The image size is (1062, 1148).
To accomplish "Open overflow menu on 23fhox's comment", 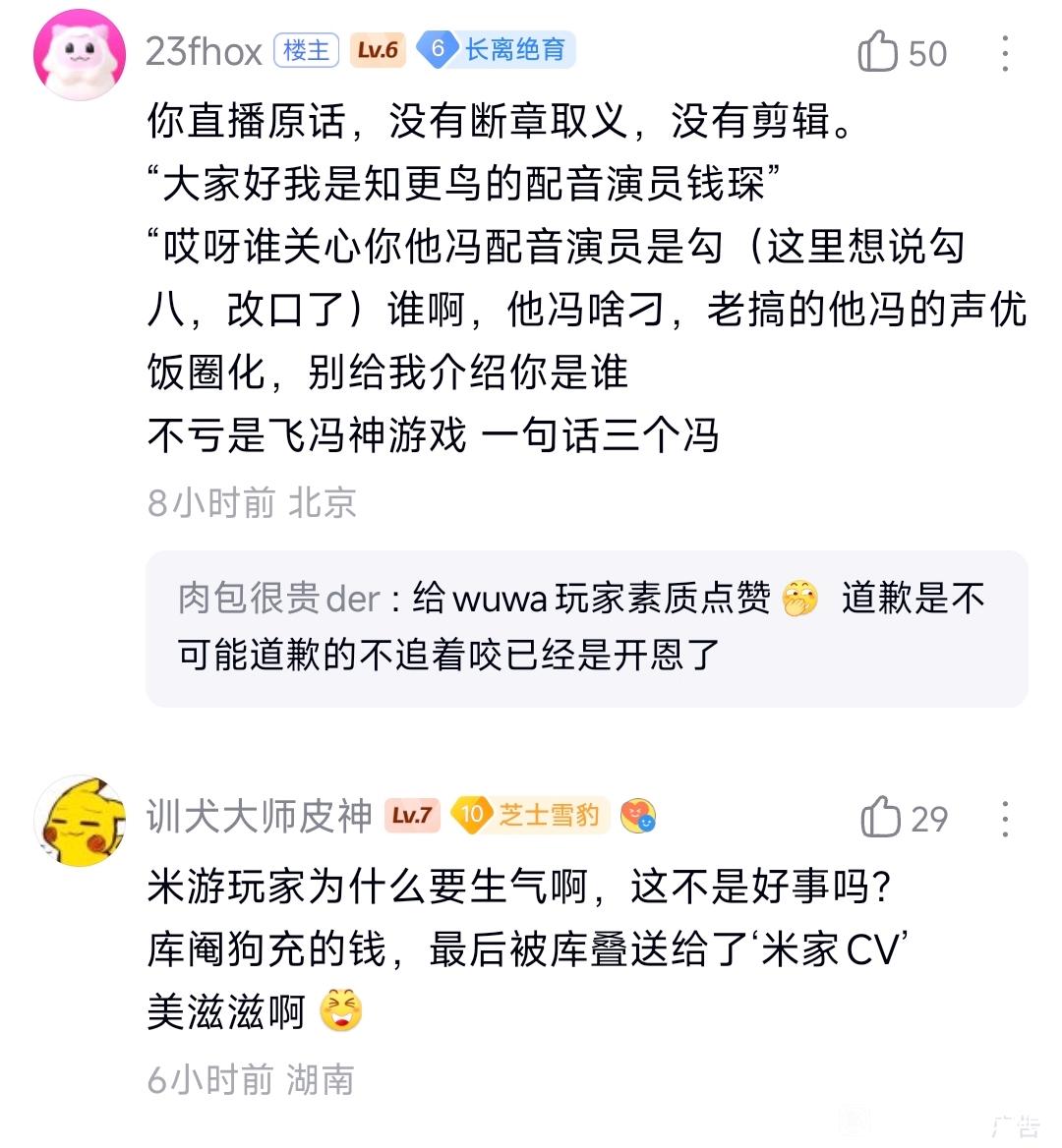I will point(1004,54).
